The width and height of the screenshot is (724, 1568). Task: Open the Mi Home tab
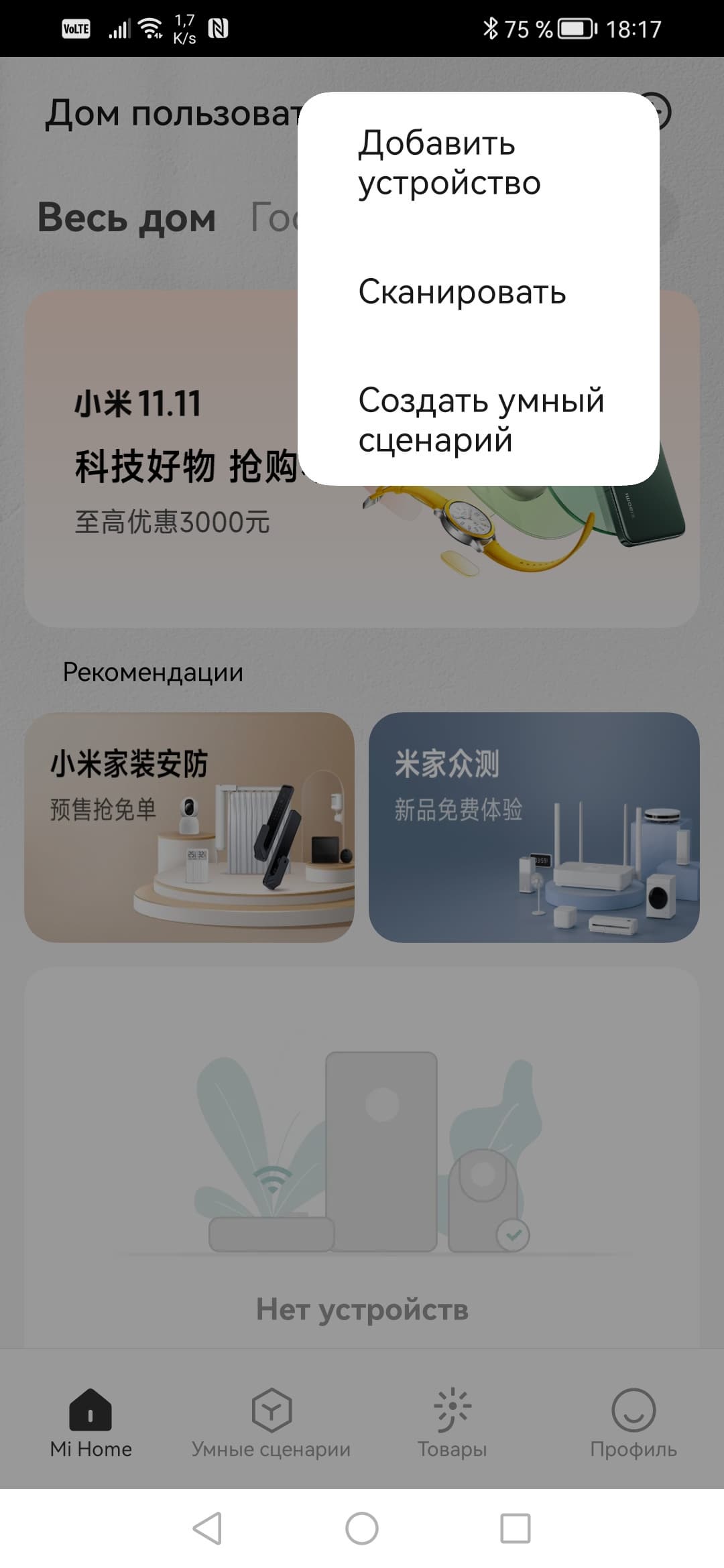[90, 1422]
